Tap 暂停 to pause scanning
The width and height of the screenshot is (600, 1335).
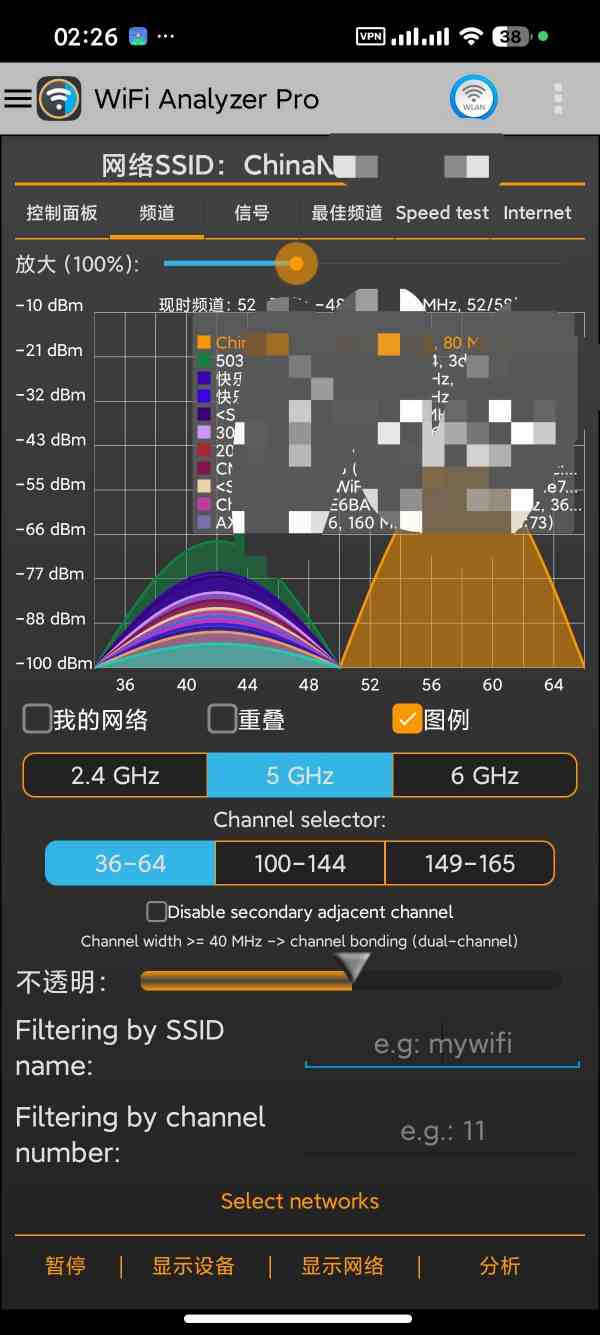(65, 1266)
